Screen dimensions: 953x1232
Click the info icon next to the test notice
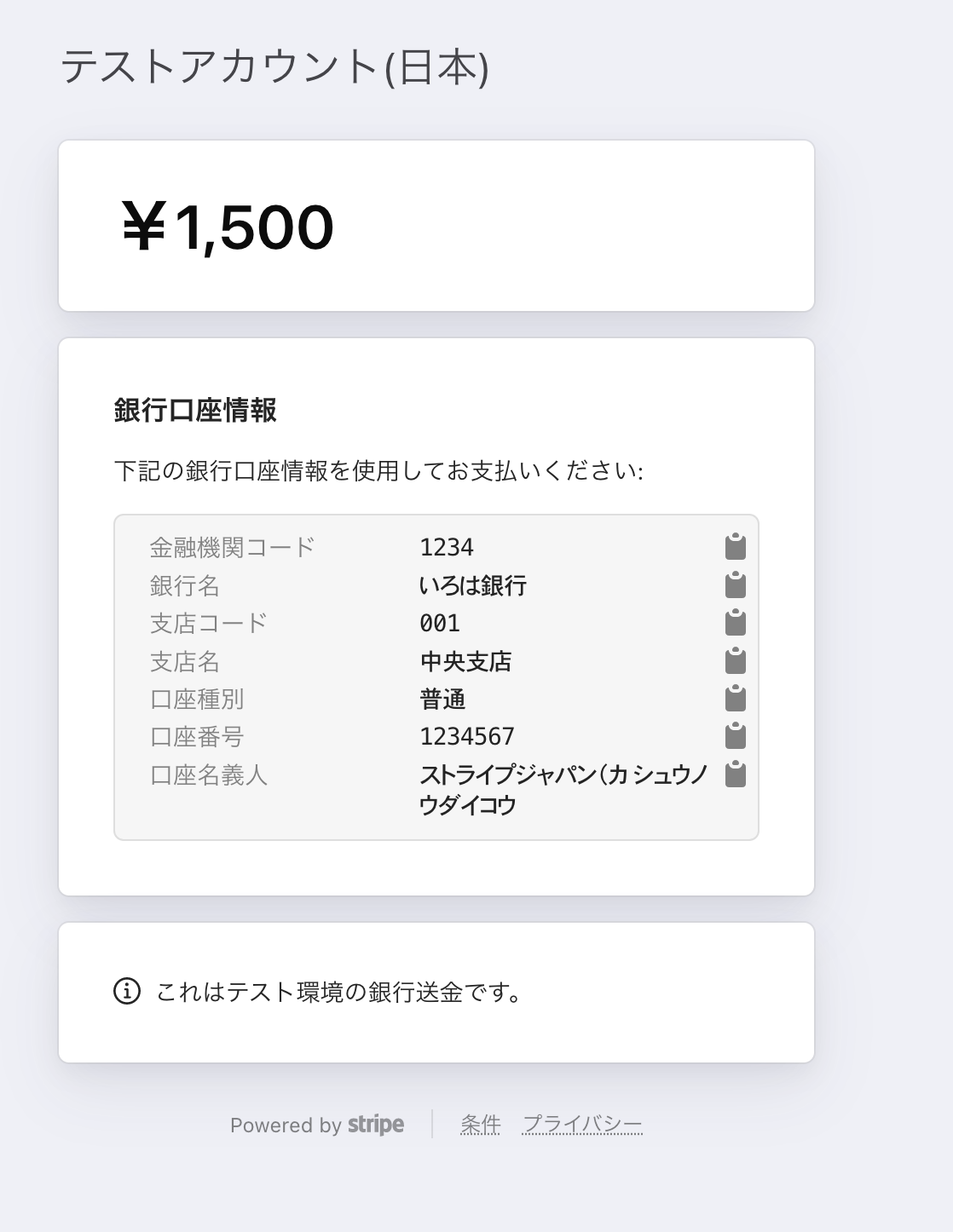126,991
